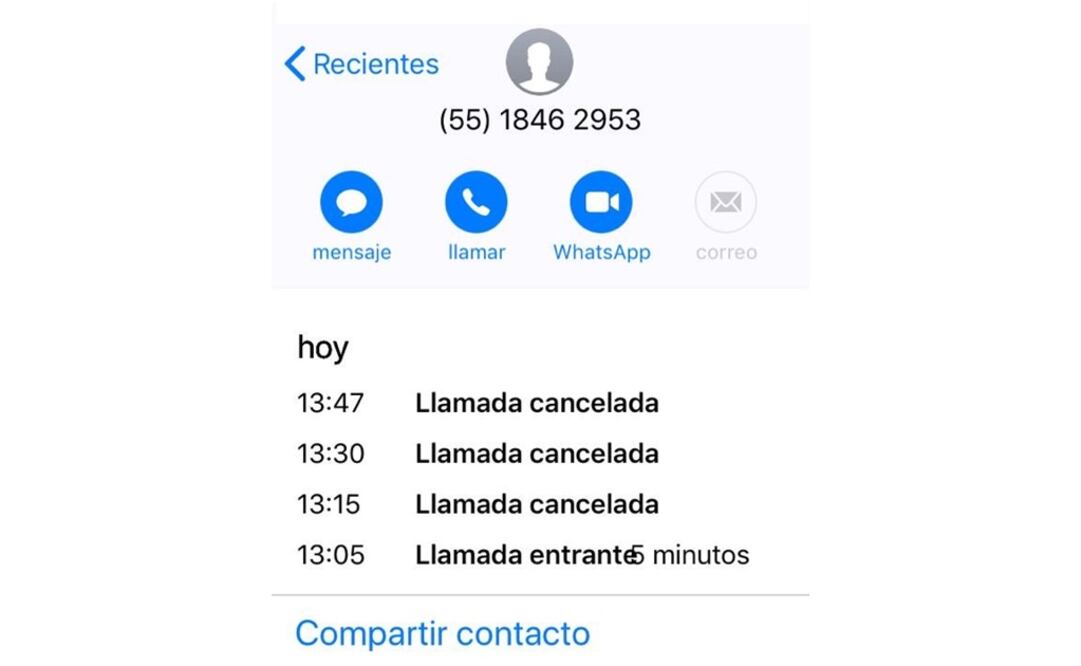Select Compartir contacto
The image size is (1081, 666).
pyautogui.click(x=442, y=633)
